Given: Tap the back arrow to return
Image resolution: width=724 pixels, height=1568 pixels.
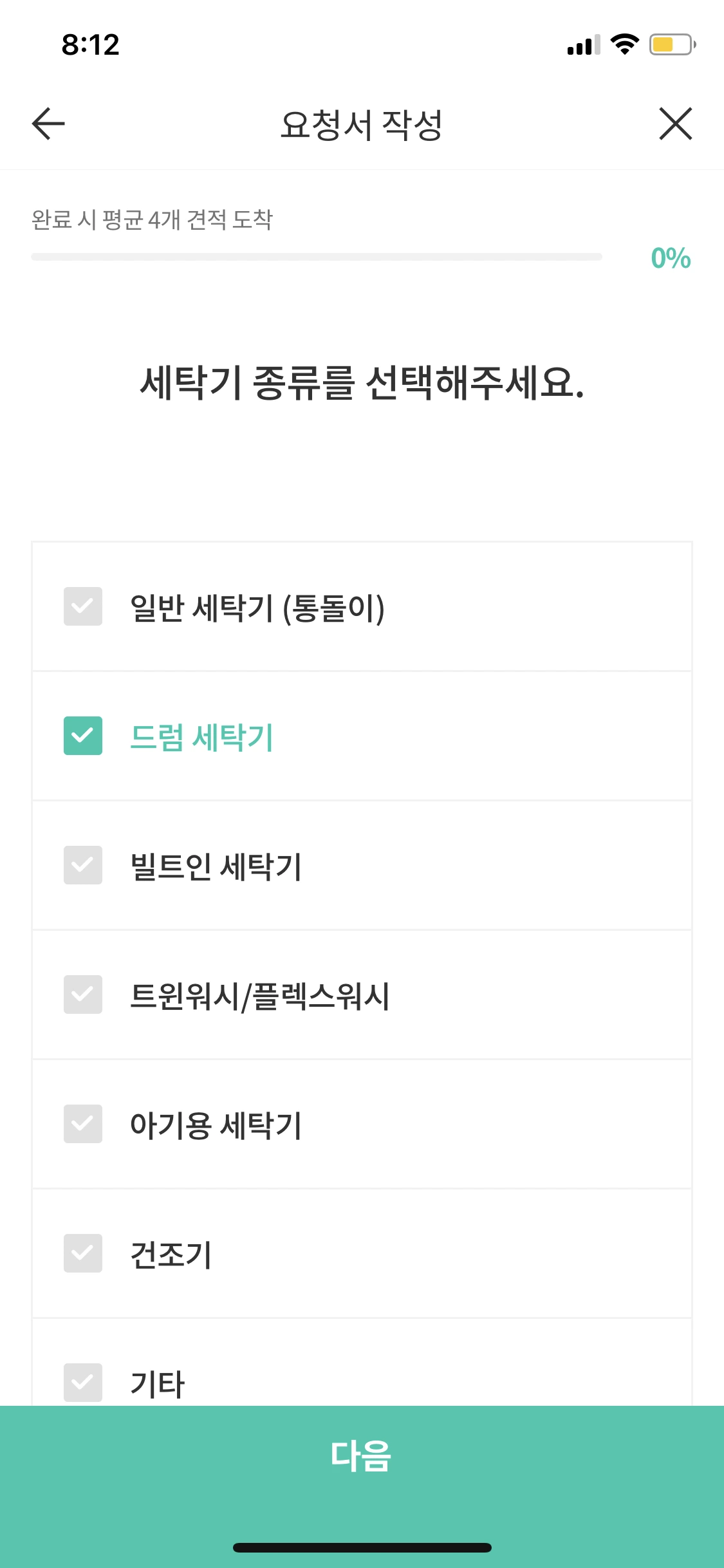Looking at the screenshot, I should [x=46, y=124].
